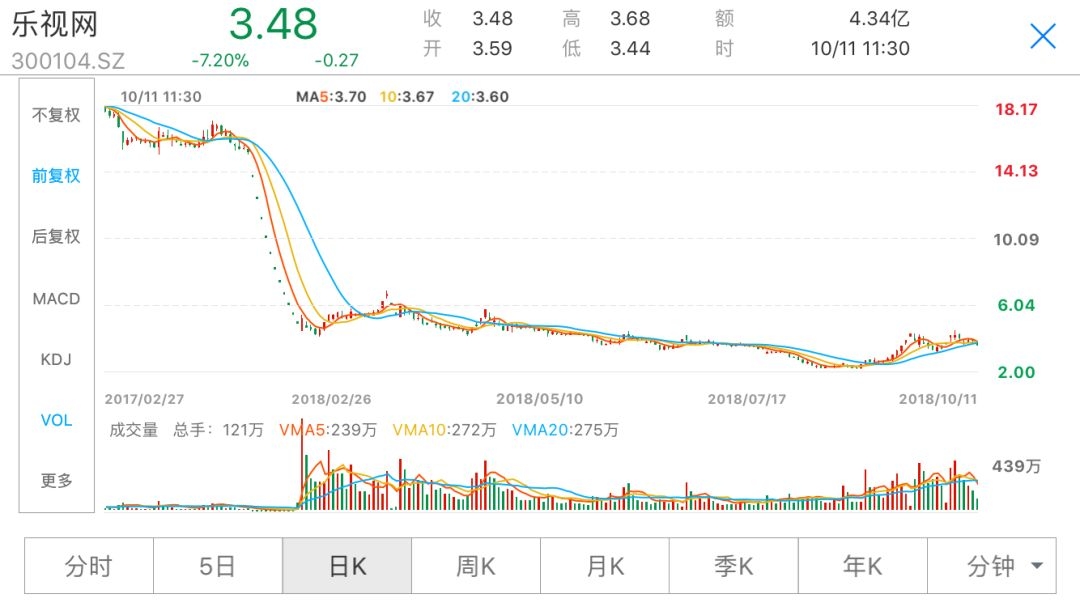
Task: Show the MACD indicator
Action: pos(56,299)
